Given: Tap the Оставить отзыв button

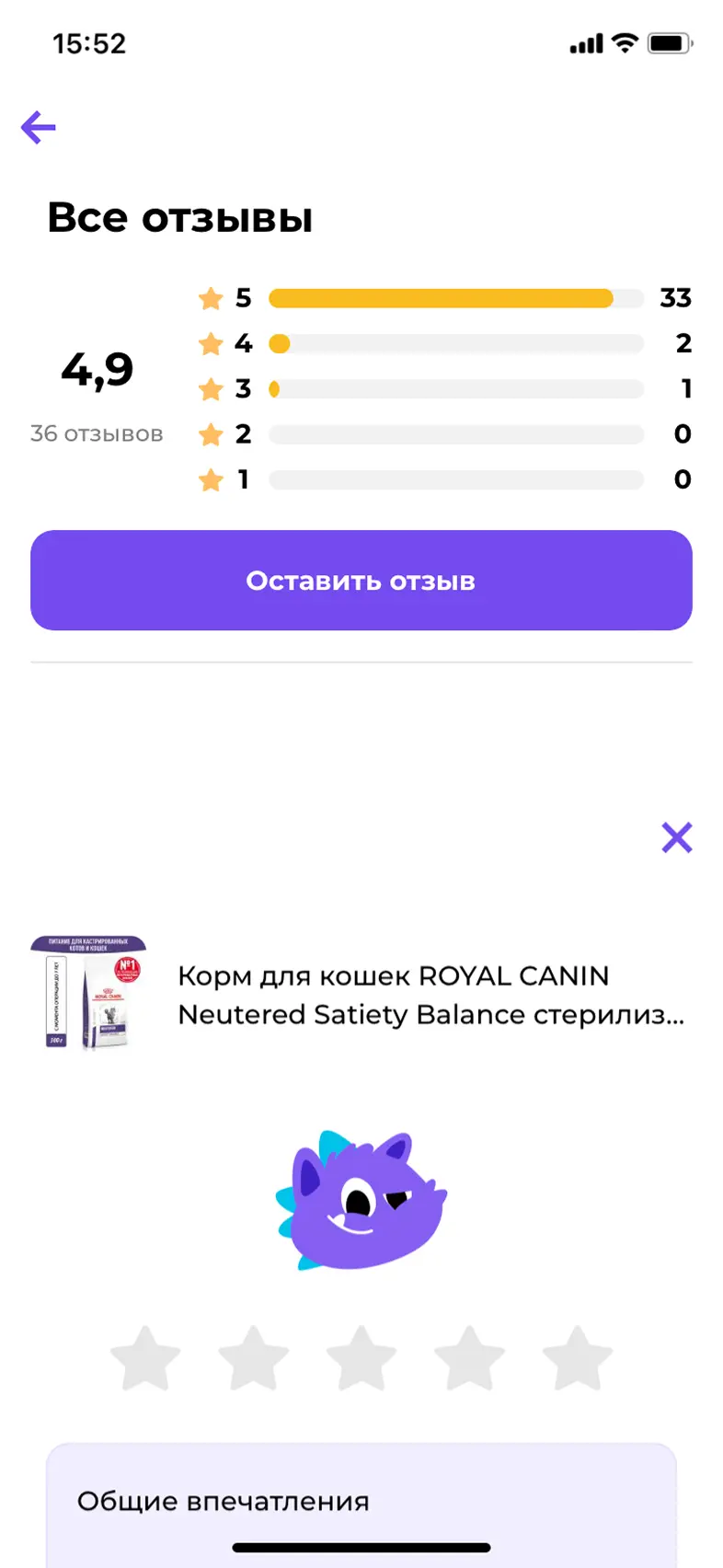Looking at the screenshot, I should (361, 580).
